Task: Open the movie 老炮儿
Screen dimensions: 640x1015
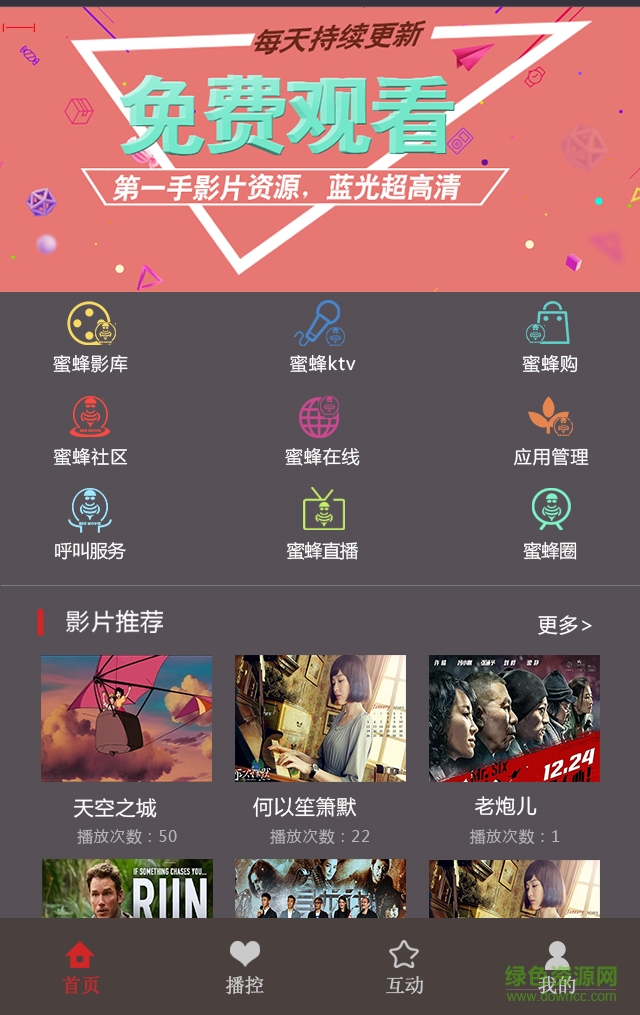Action: tap(514, 719)
